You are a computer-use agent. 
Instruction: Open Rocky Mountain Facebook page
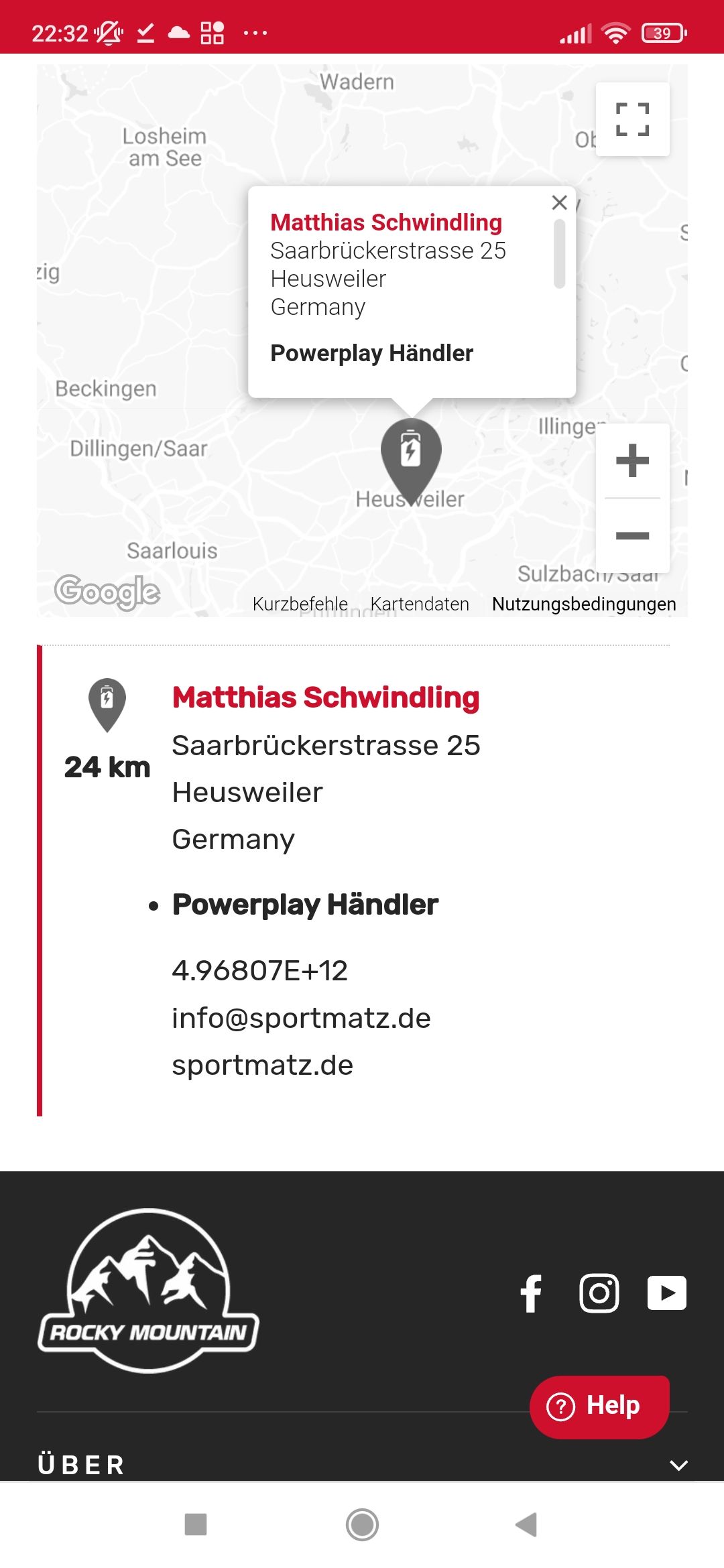tap(531, 1293)
